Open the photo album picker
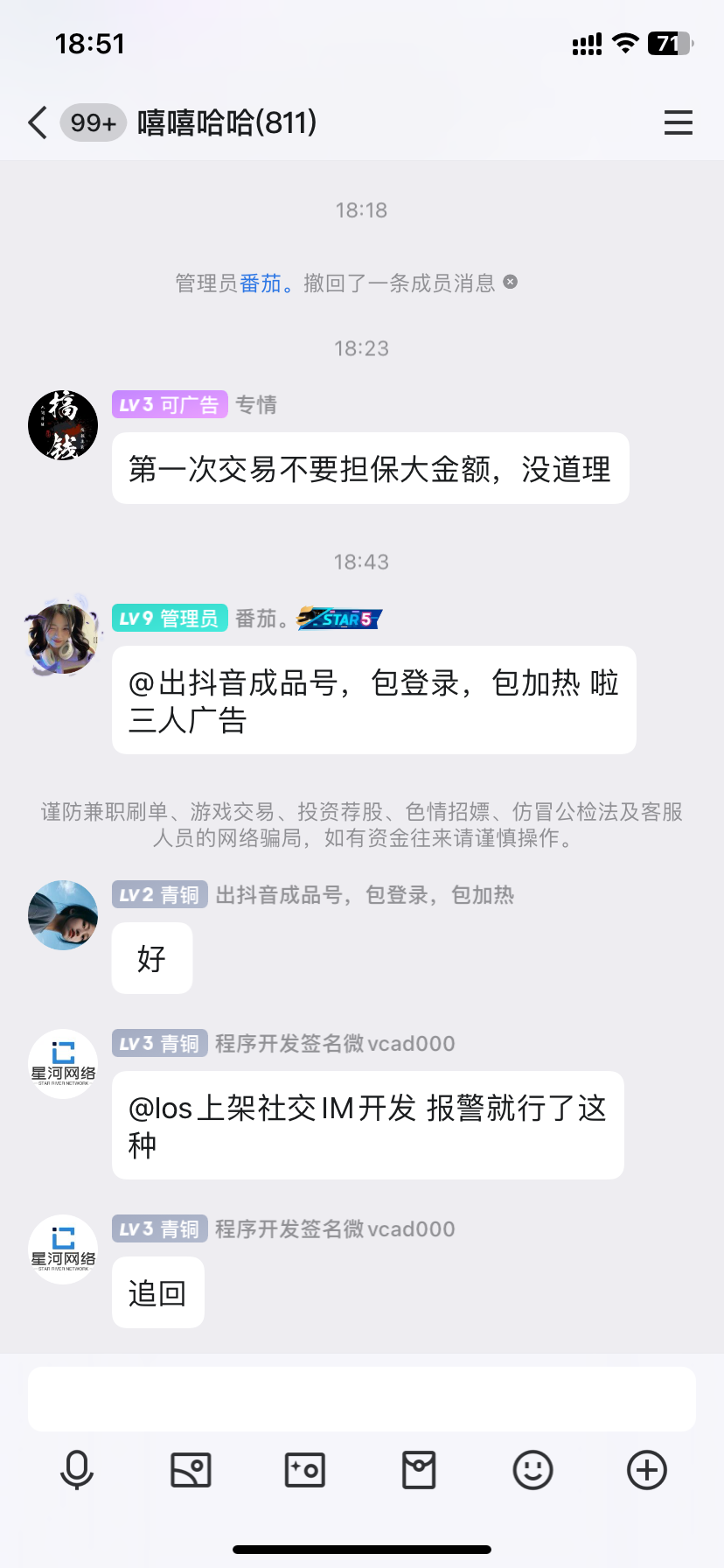Screen dimensions: 724x1568 pos(191,1470)
